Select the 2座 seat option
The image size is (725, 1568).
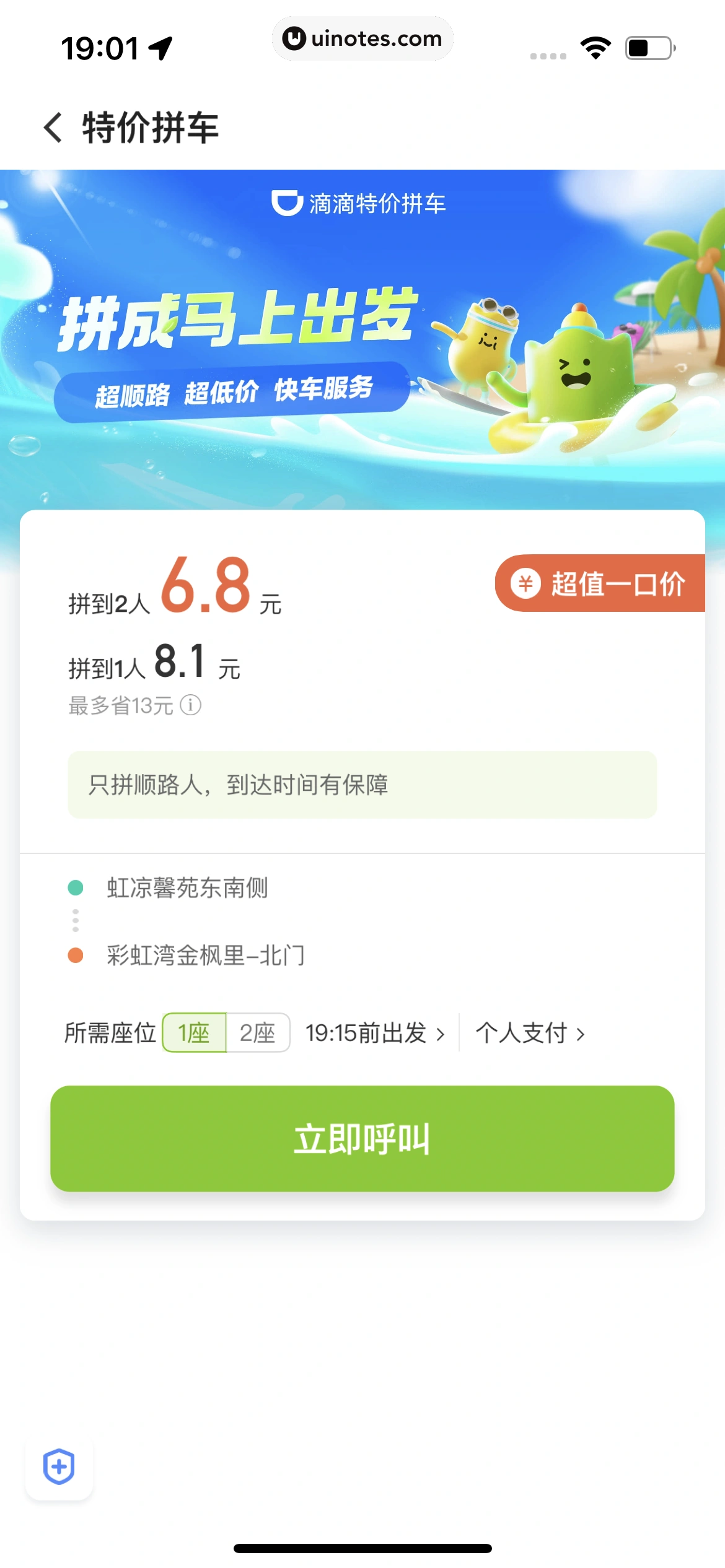(x=258, y=1032)
